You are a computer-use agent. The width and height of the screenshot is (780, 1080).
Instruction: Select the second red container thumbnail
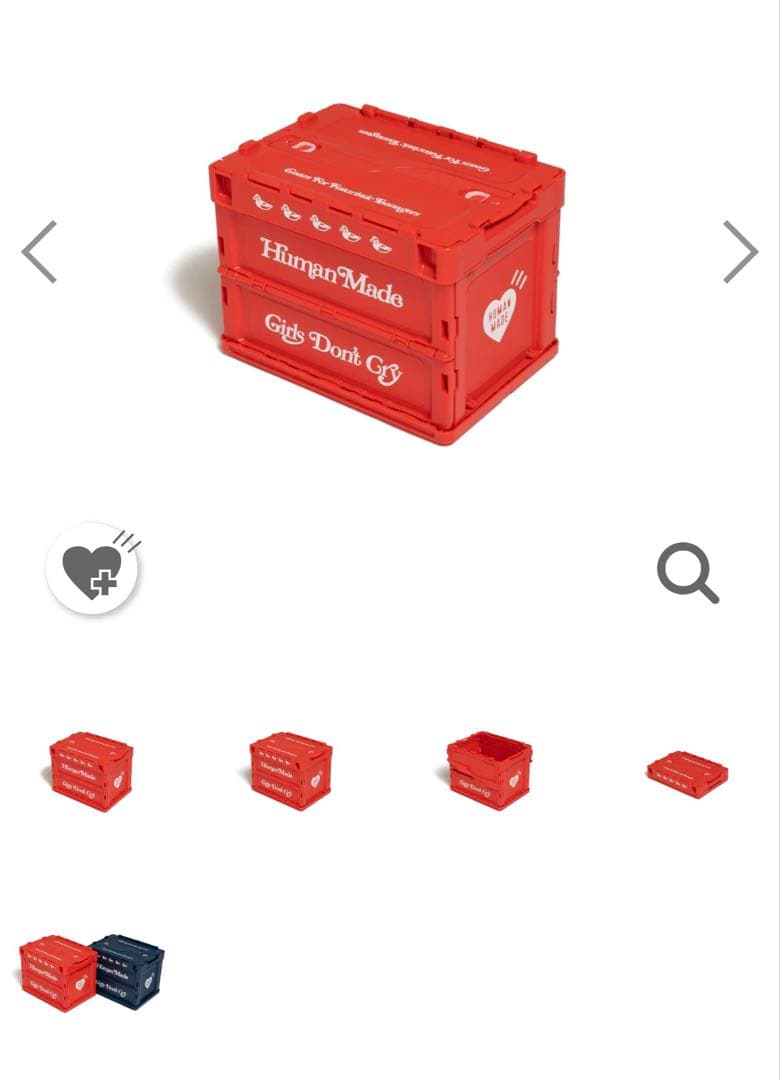(x=291, y=771)
